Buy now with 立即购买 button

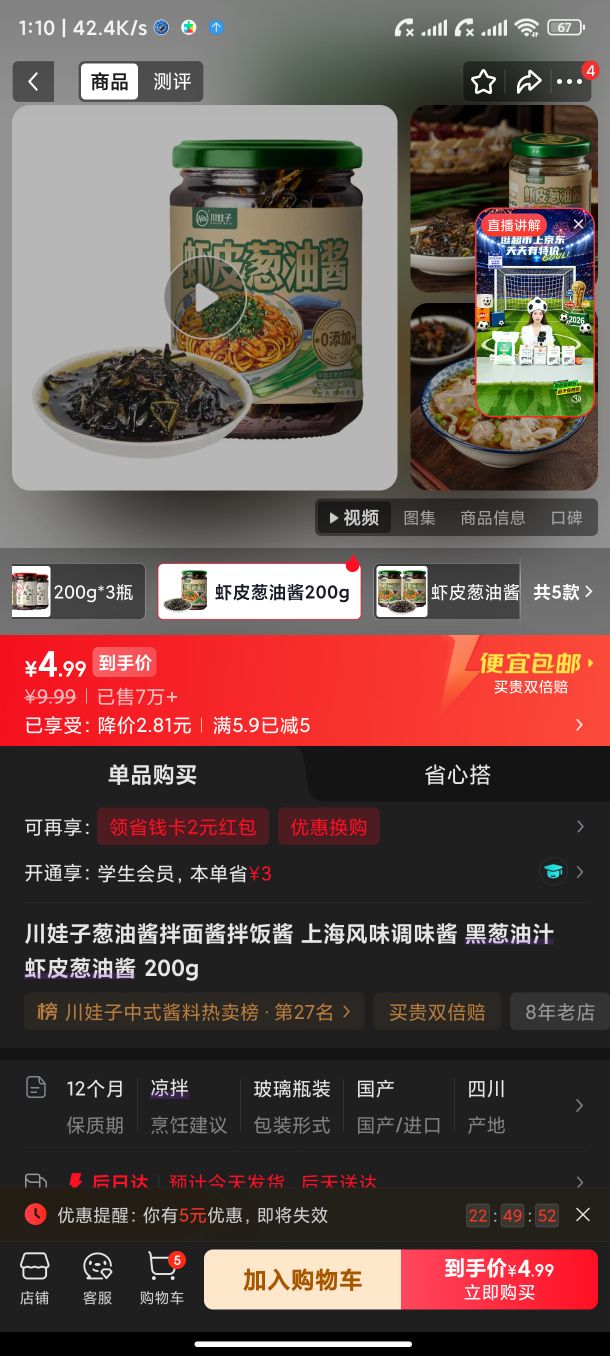(x=499, y=1280)
